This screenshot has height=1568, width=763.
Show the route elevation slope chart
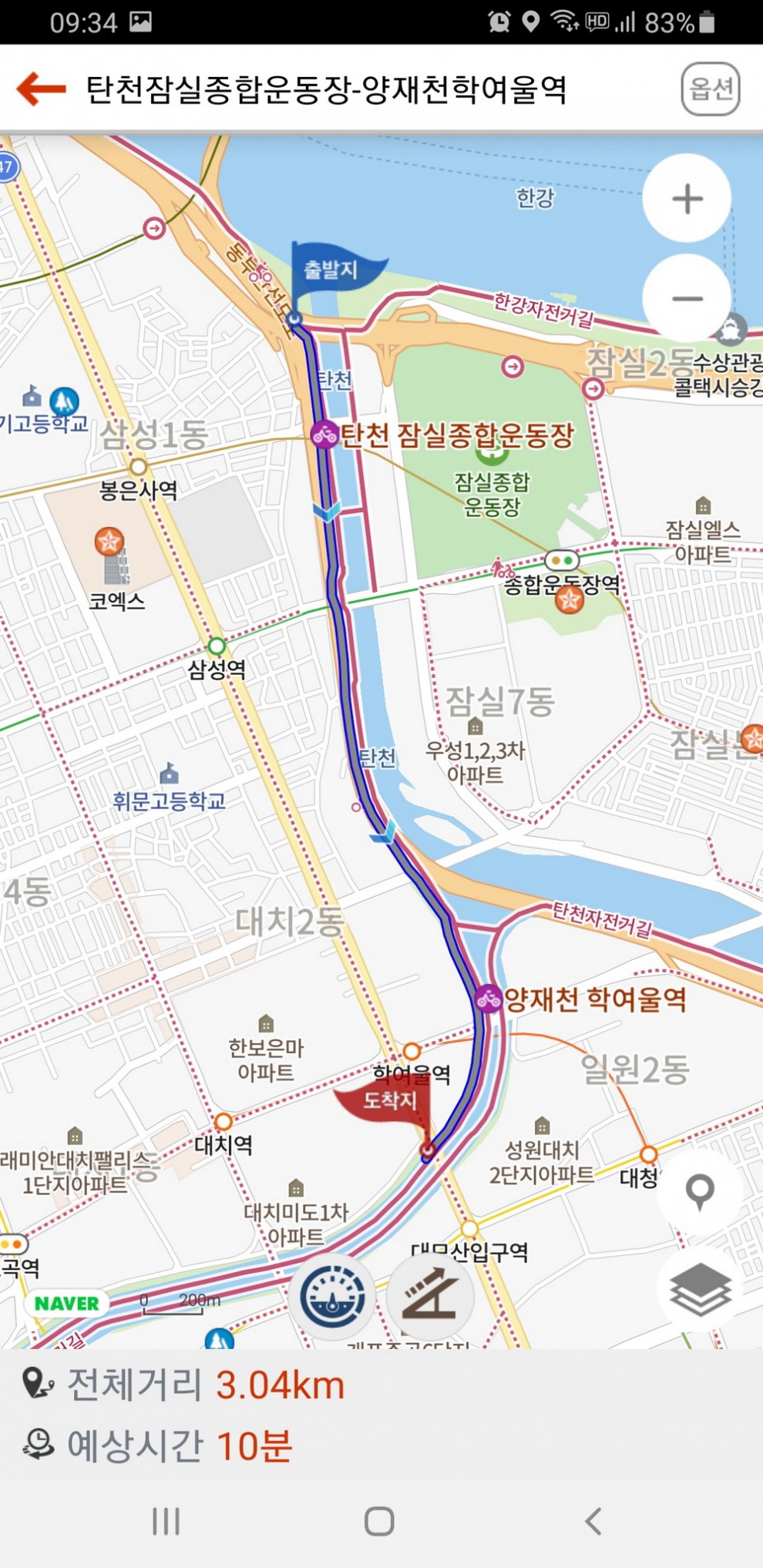pos(430,1298)
